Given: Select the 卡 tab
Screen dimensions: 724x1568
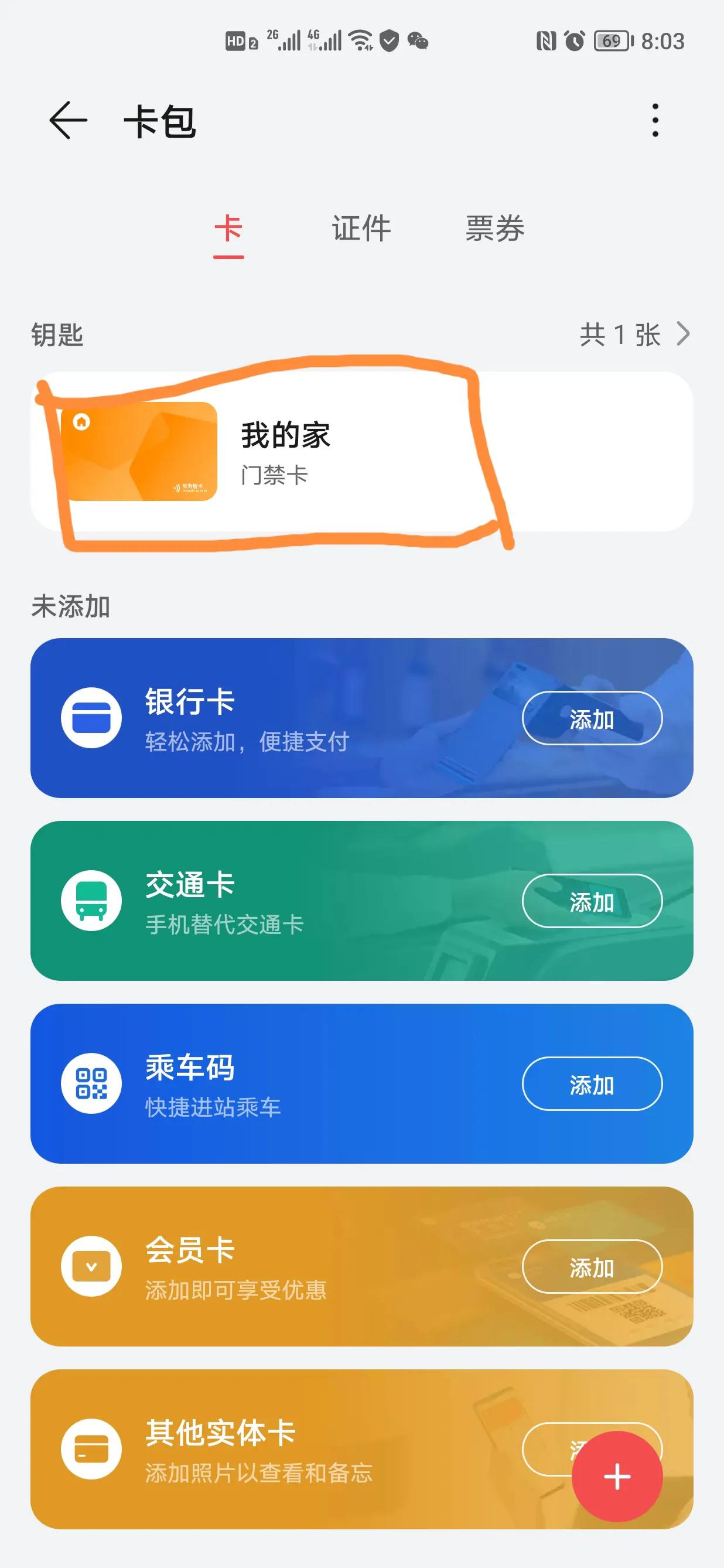Looking at the screenshot, I should tap(228, 229).
